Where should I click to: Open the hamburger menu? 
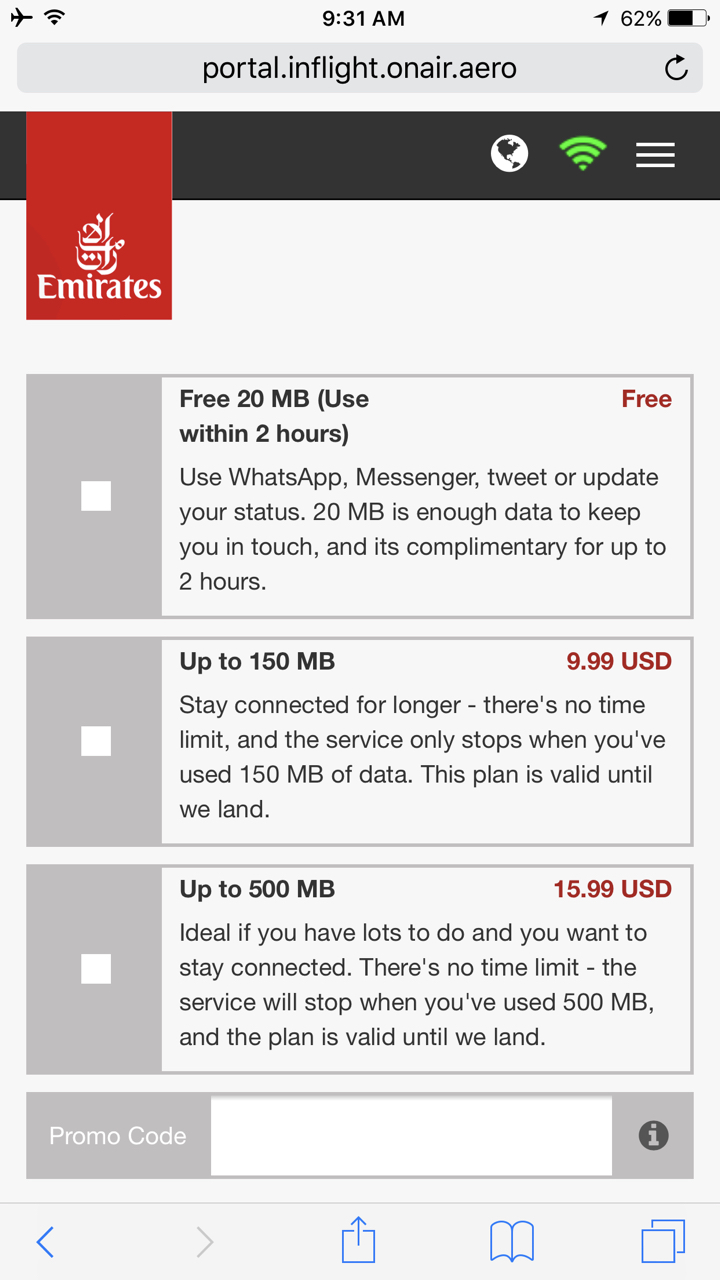[655, 155]
